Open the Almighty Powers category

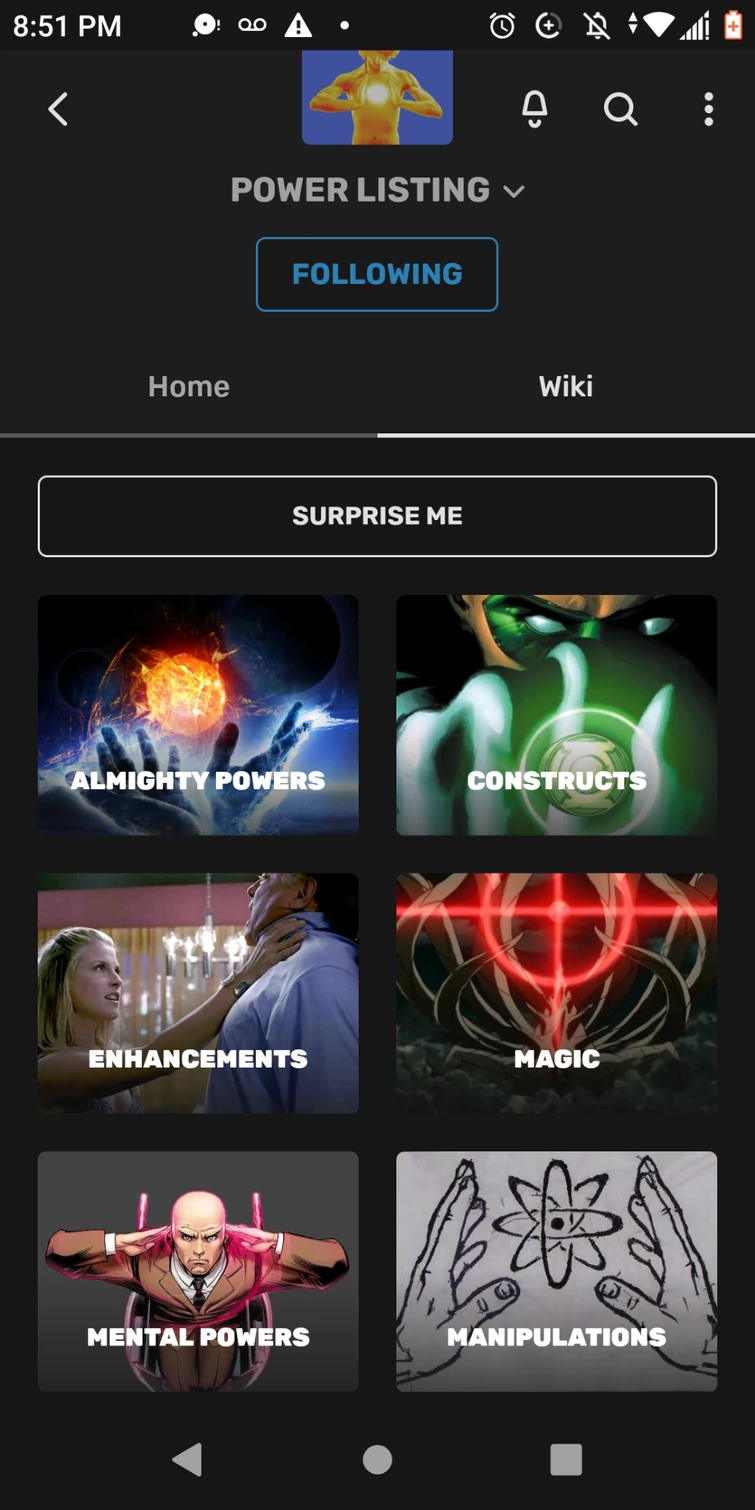click(x=198, y=715)
